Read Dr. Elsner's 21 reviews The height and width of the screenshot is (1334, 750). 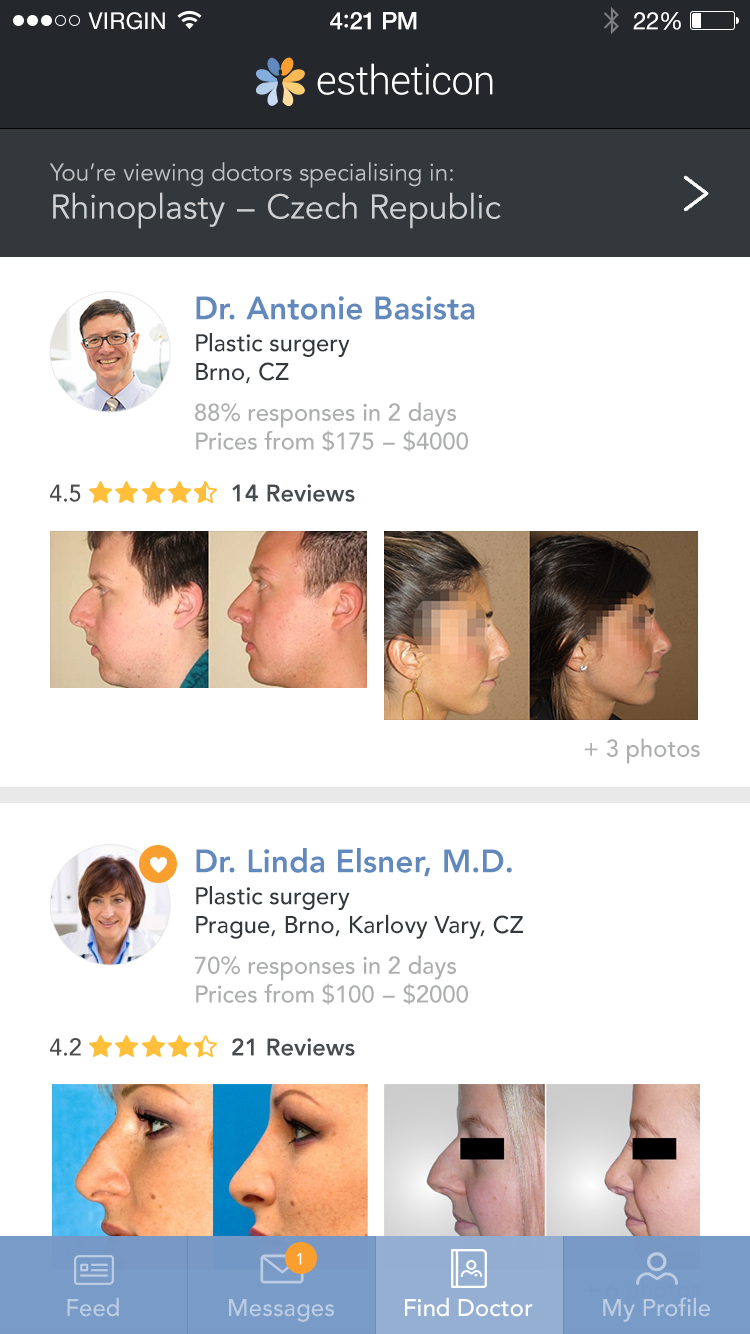click(292, 1048)
